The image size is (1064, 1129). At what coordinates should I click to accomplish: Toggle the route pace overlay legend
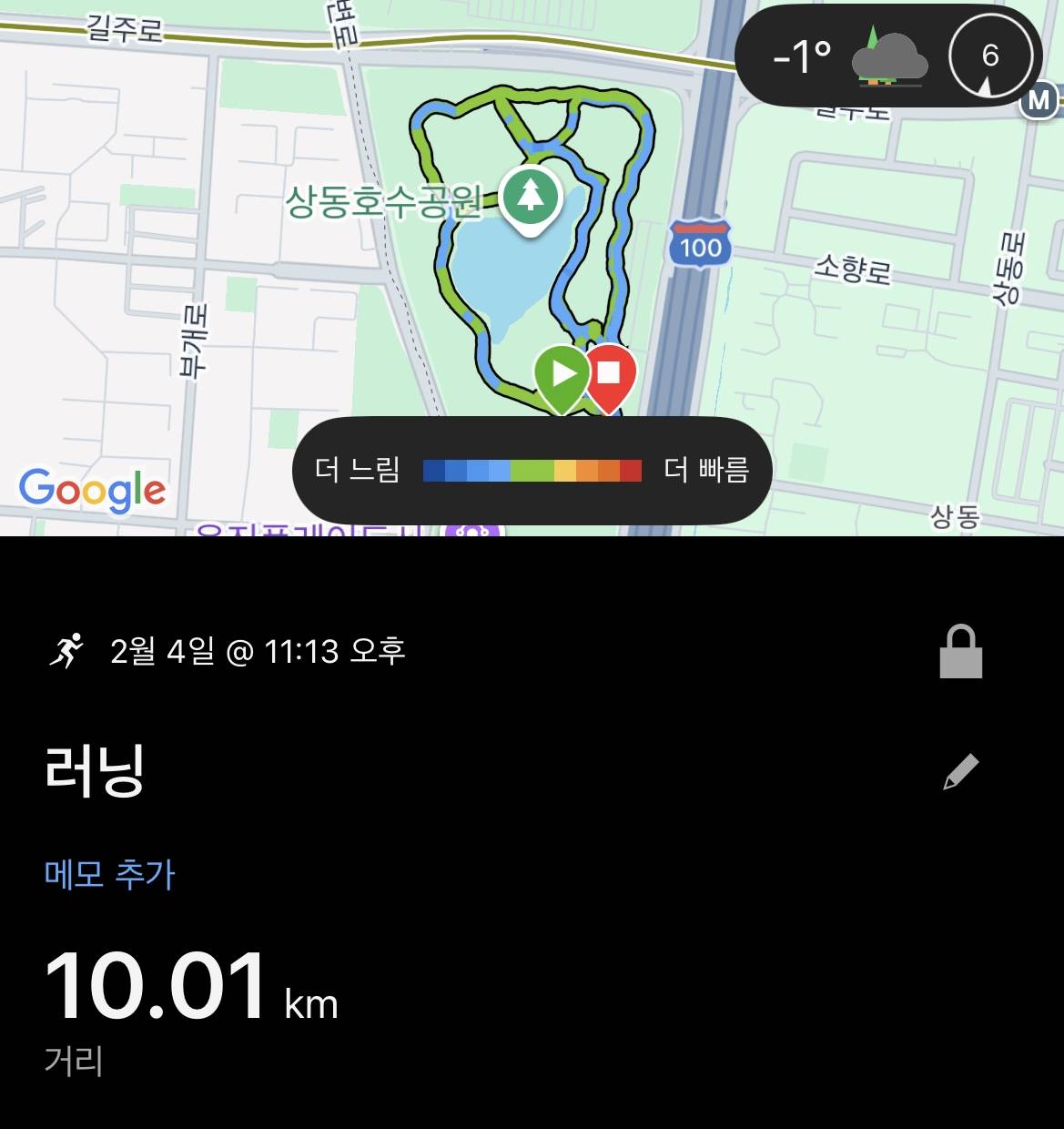532,470
